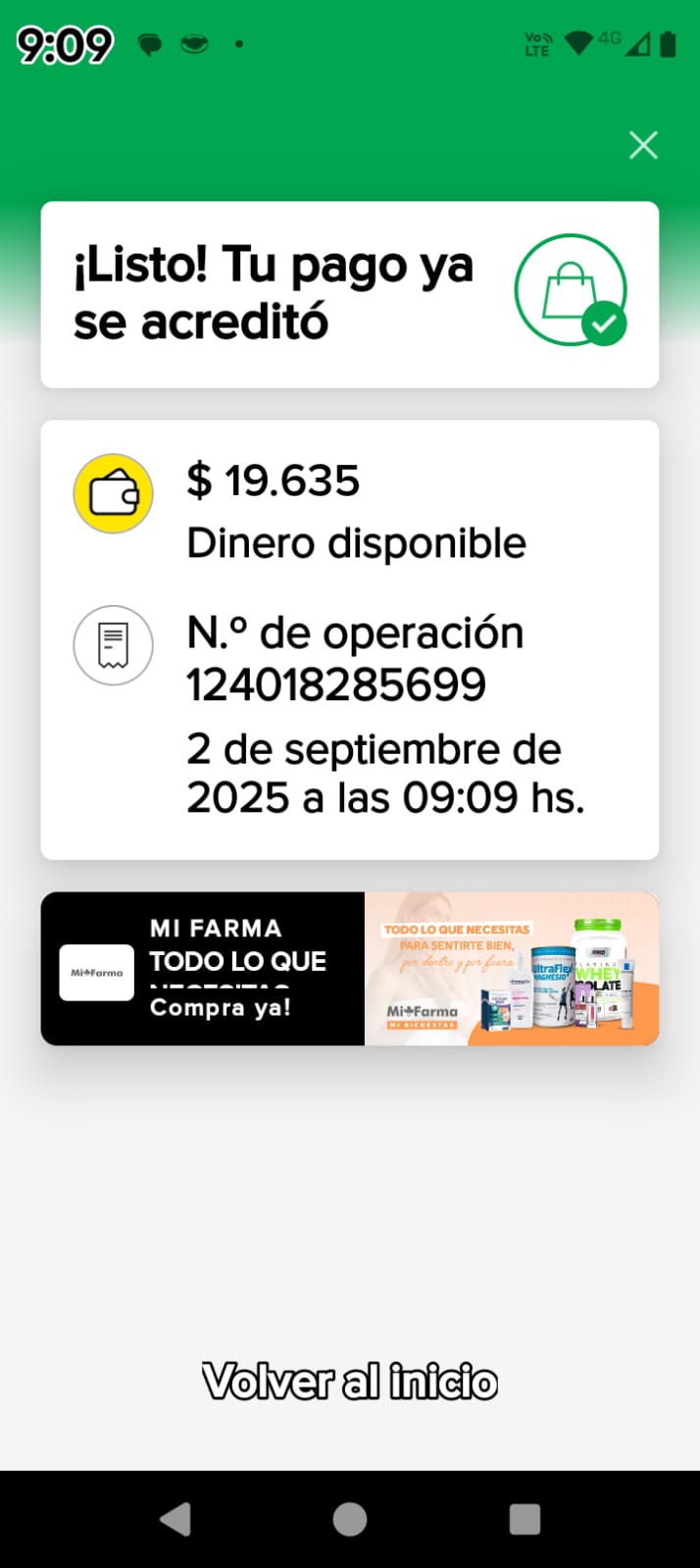Go back with the system back button
Screen dimensions: 700x1568
pos(175,1519)
